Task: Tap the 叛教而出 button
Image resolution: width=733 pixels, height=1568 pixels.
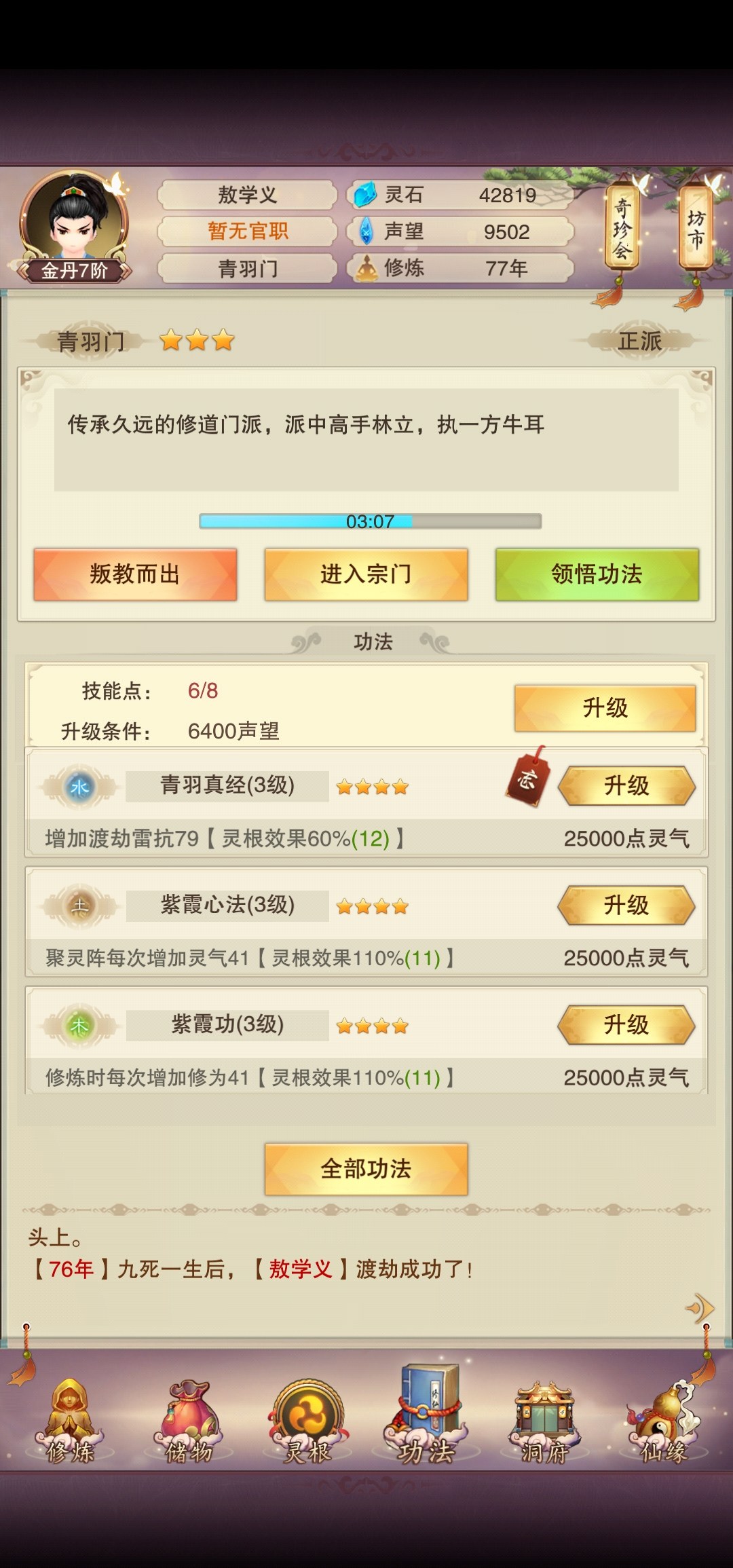Action: [x=135, y=574]
